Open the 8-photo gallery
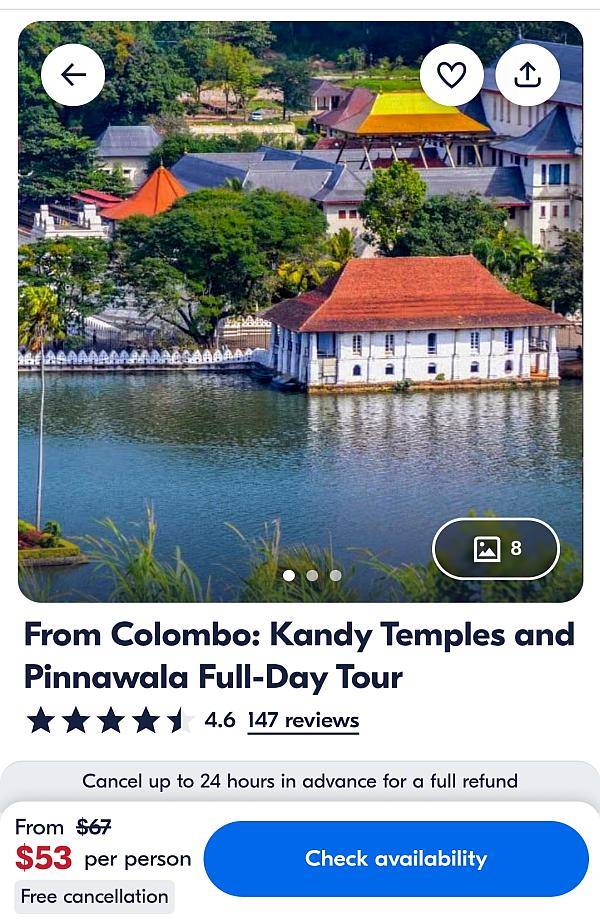 (496, 548)
